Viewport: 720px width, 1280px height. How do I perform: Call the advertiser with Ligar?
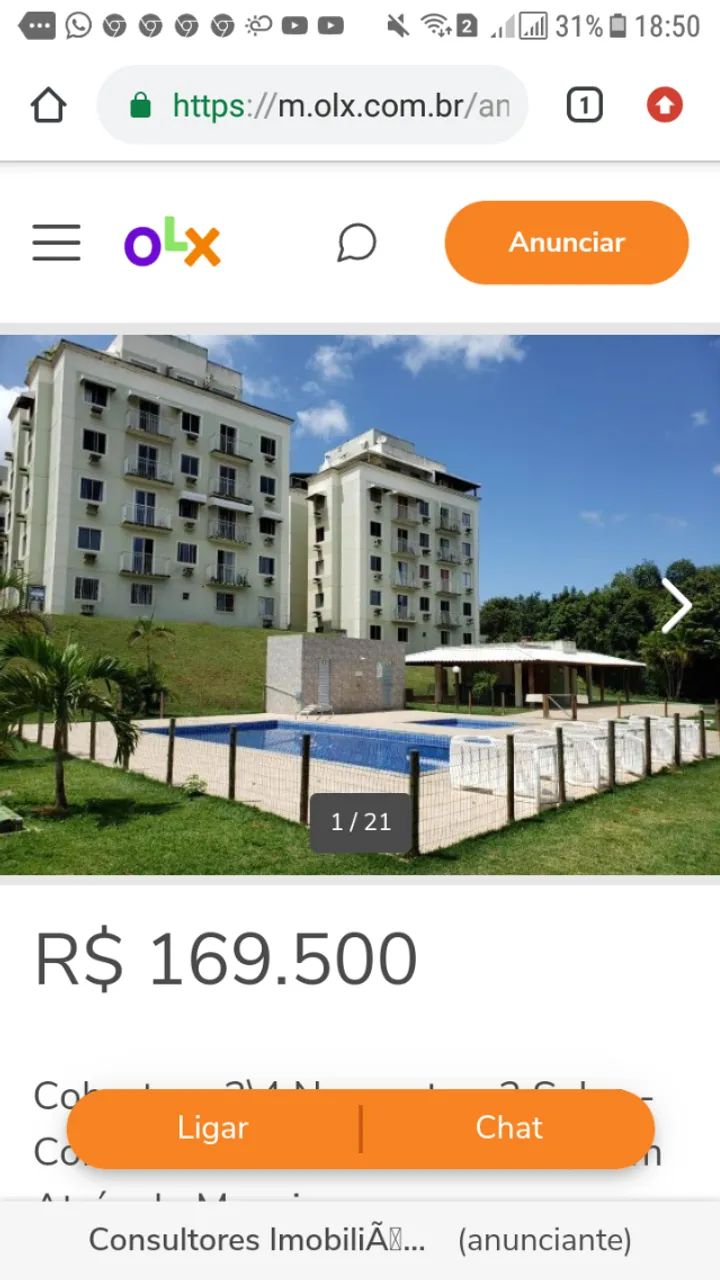[213, 1128]
